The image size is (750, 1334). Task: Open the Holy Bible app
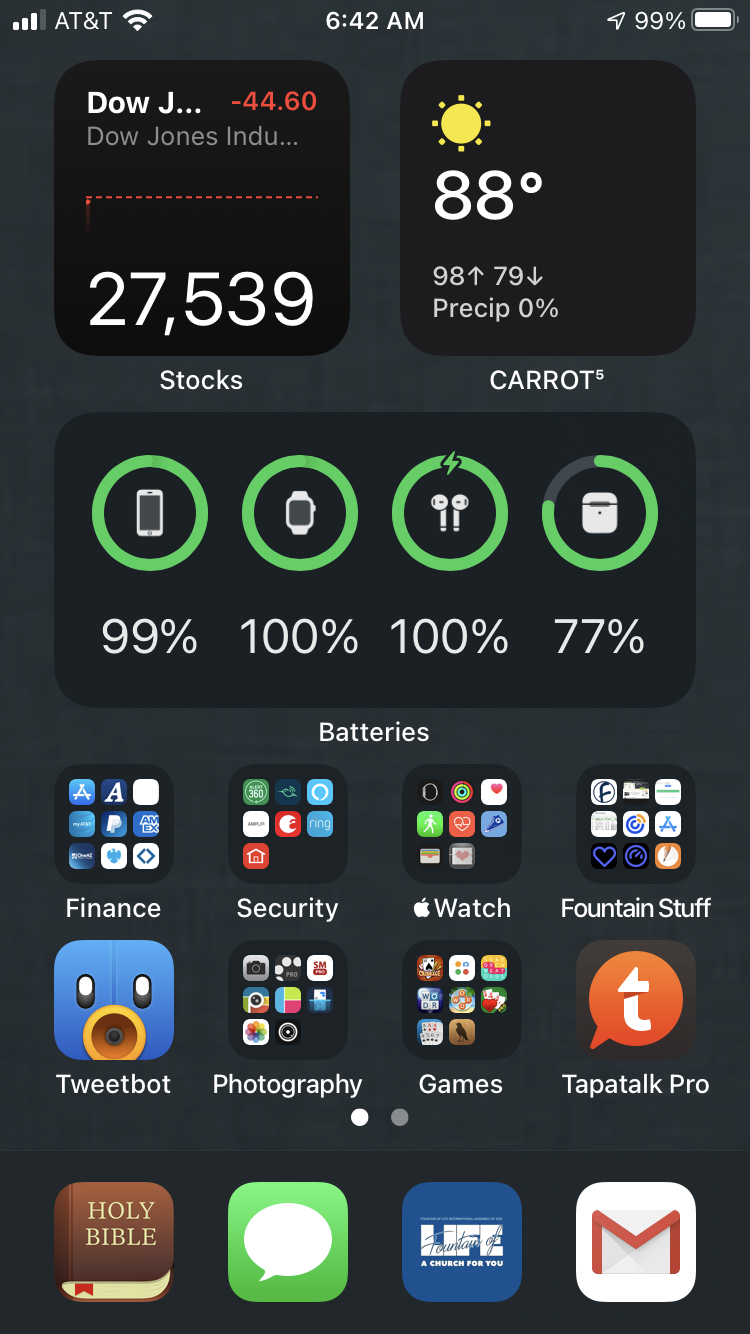(x=114, y=1242)
